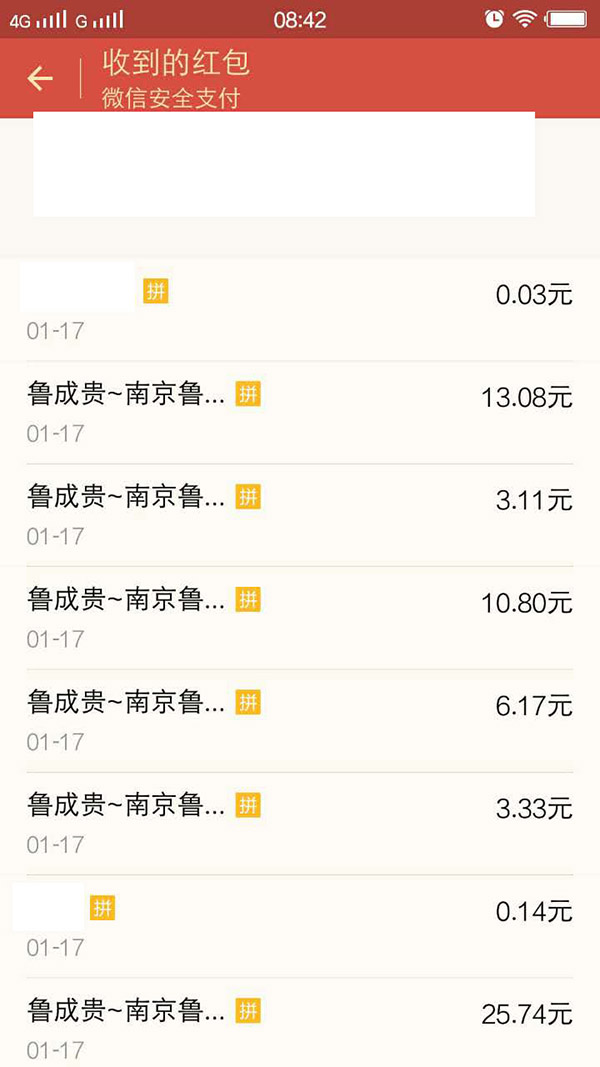View the 13.08元 red packet details
600x1067 pixels.
(300, 412)
